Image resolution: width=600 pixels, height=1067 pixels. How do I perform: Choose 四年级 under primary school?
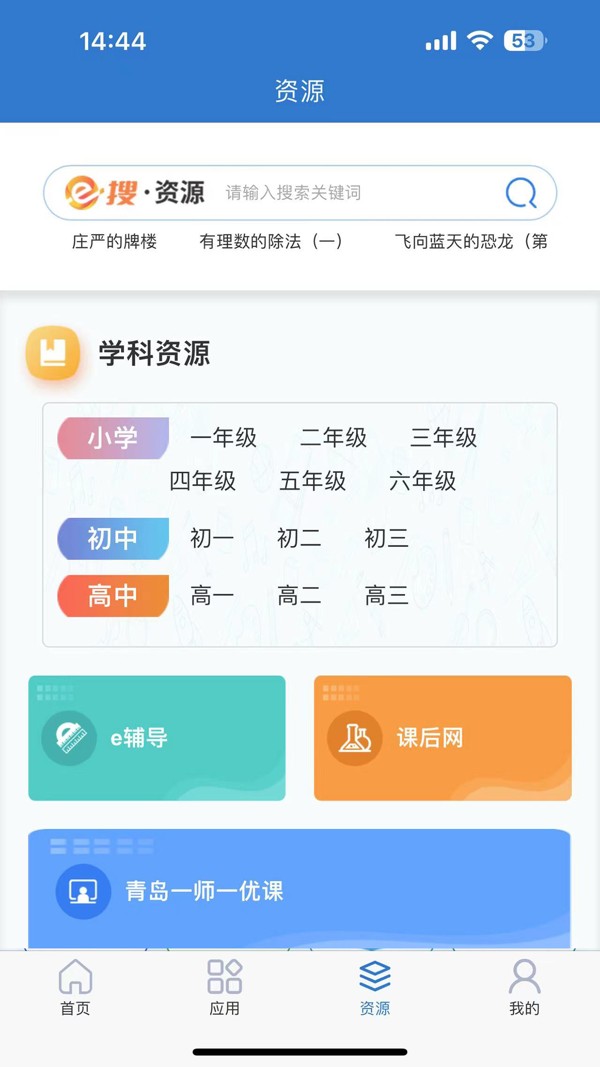[x=203, y=481]
